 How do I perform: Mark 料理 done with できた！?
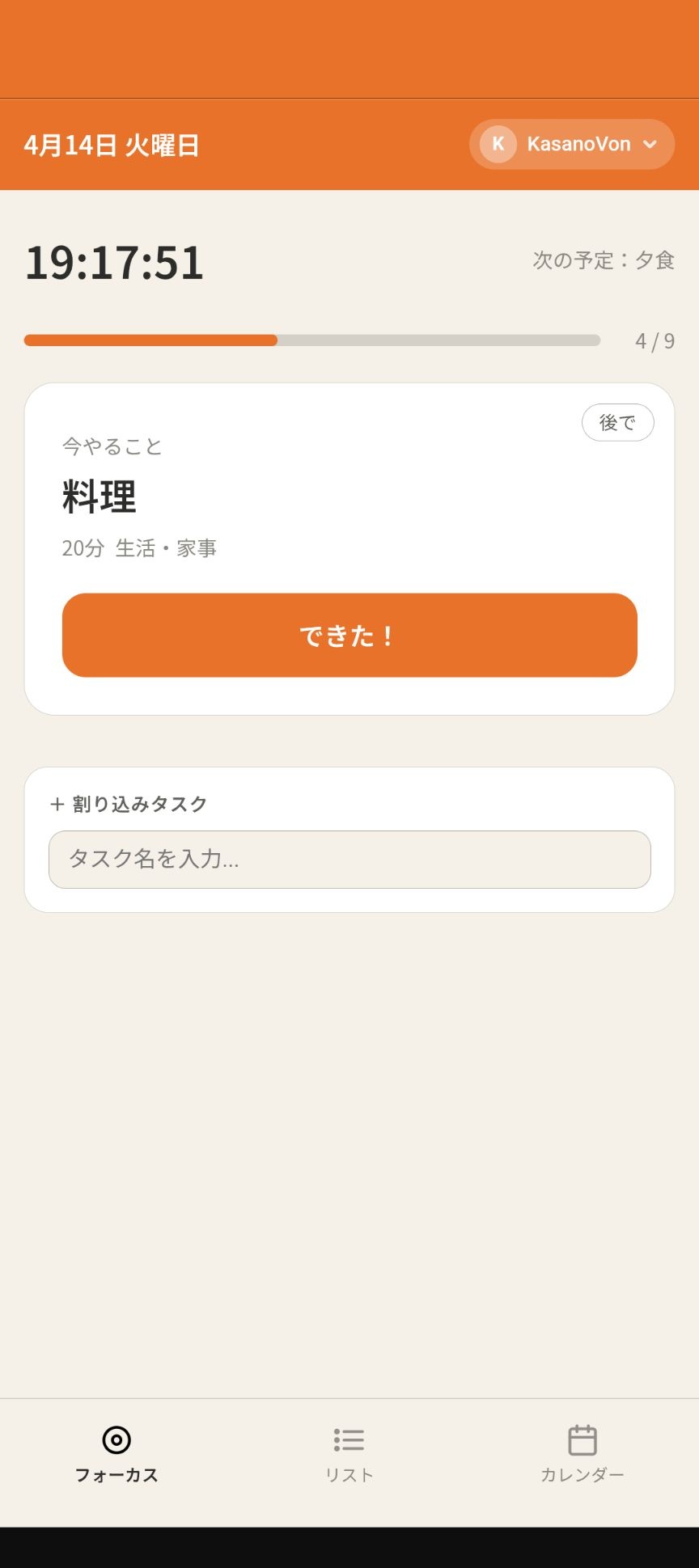coord(349,636)
